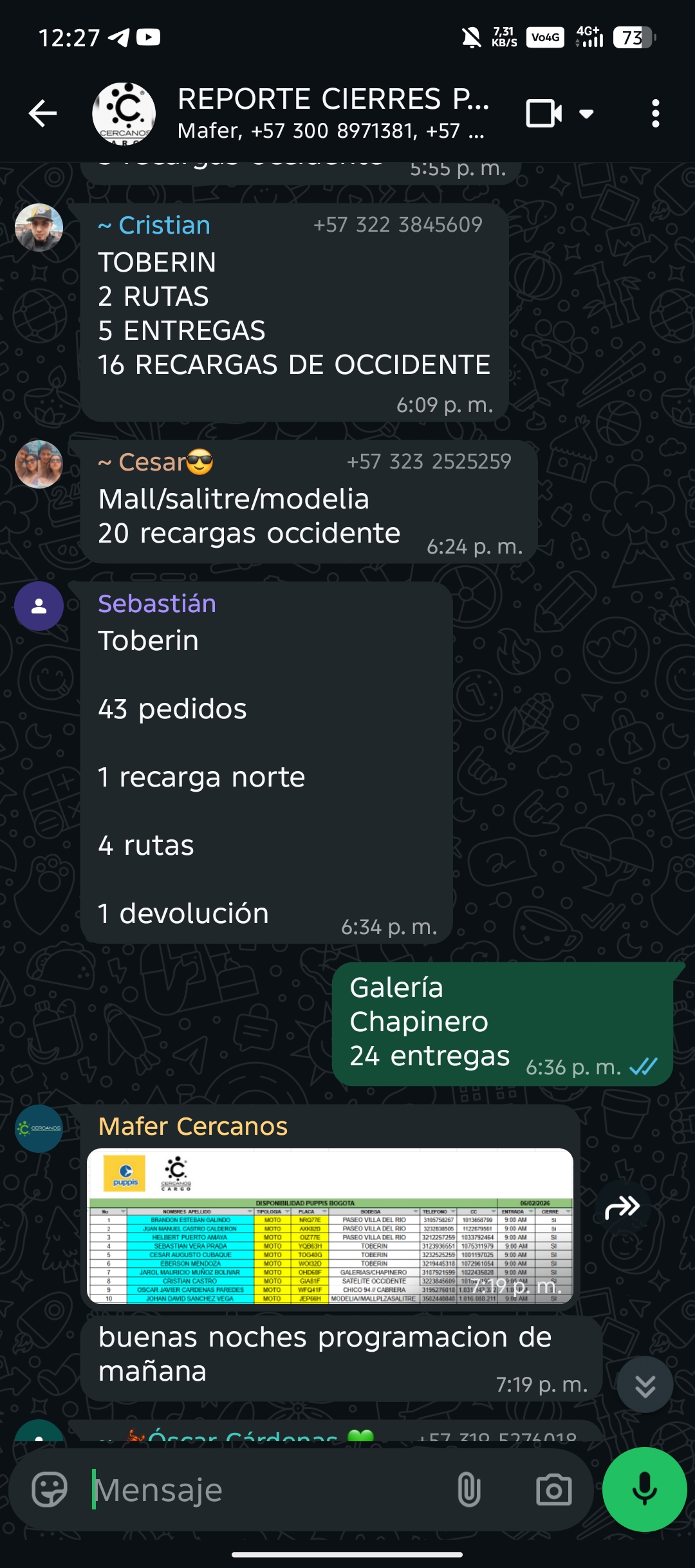View Cesar's profile picture

pos(39,464)
